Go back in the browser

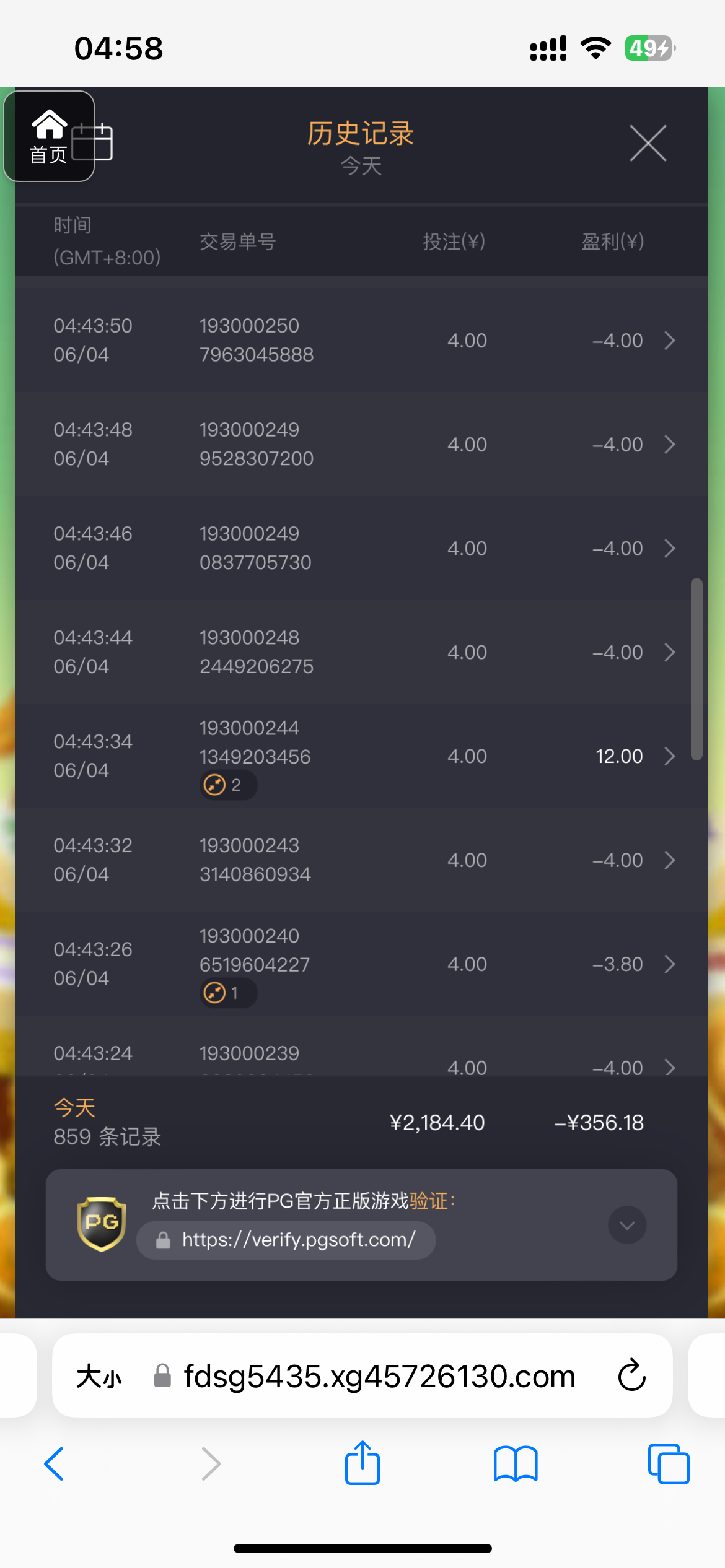click(55, 1465)
